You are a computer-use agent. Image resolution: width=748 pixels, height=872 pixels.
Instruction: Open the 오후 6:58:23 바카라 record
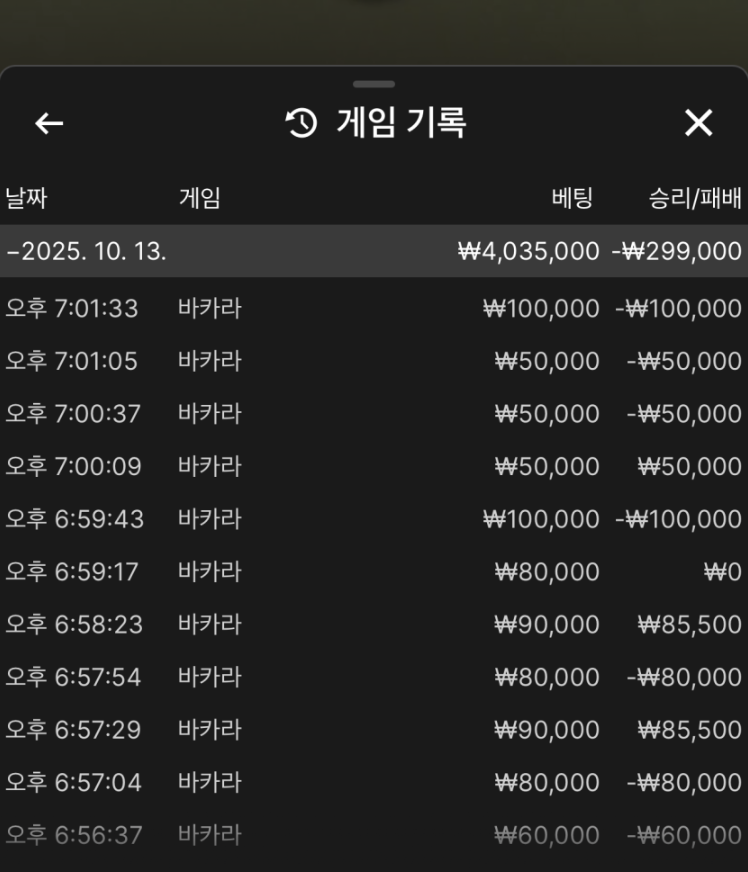(373, 625)
